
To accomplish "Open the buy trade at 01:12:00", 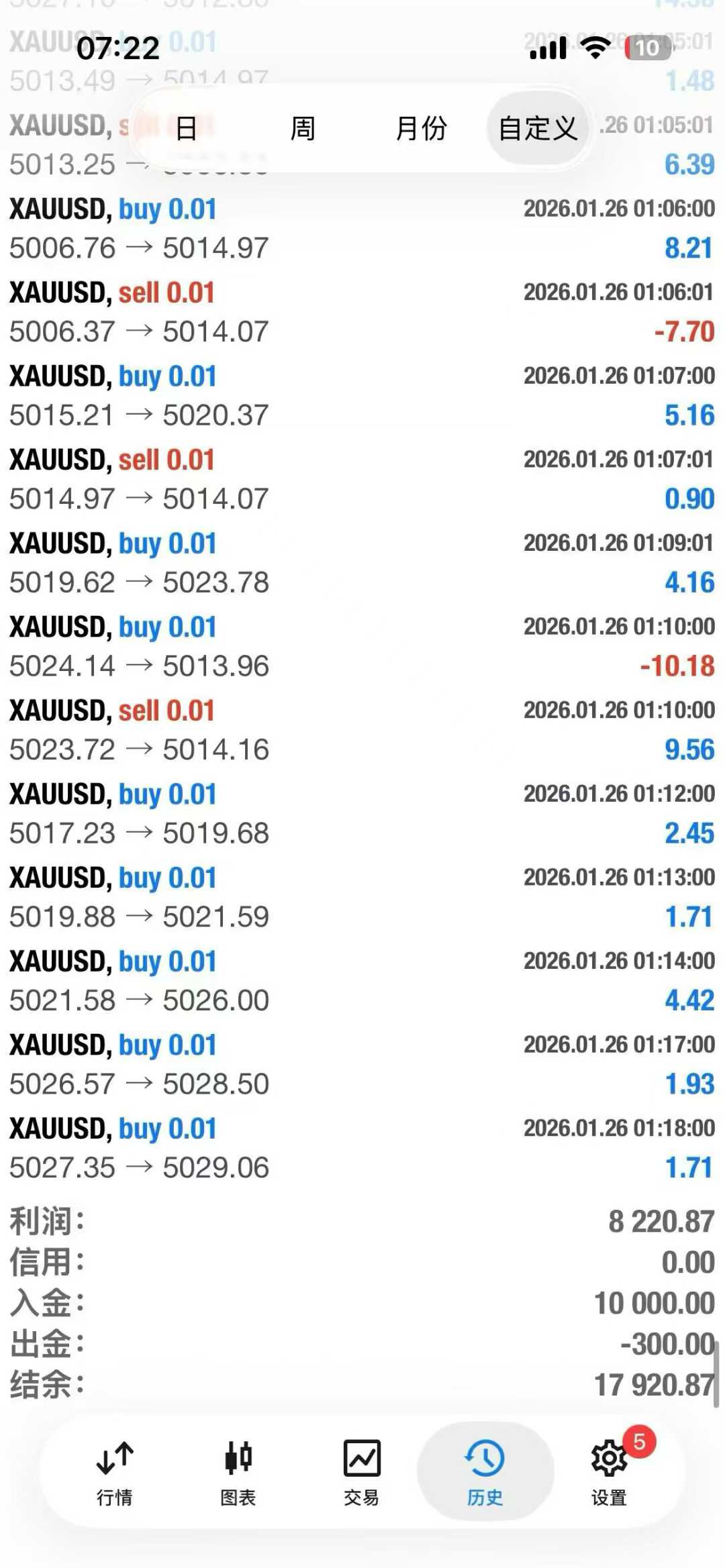I will point(362,813).
